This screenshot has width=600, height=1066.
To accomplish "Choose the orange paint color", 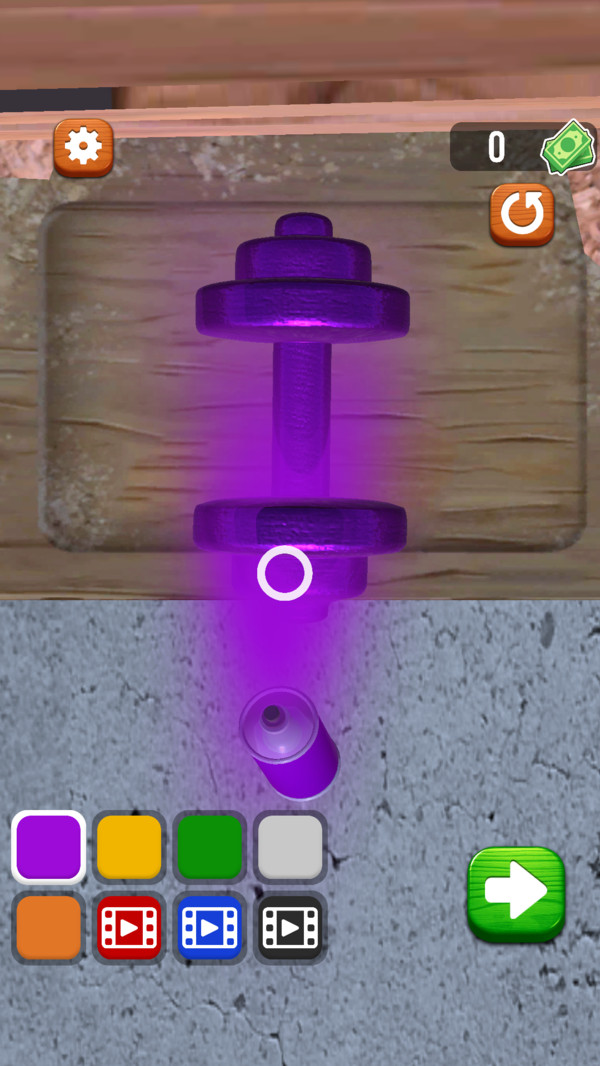I will coord(48,927).
